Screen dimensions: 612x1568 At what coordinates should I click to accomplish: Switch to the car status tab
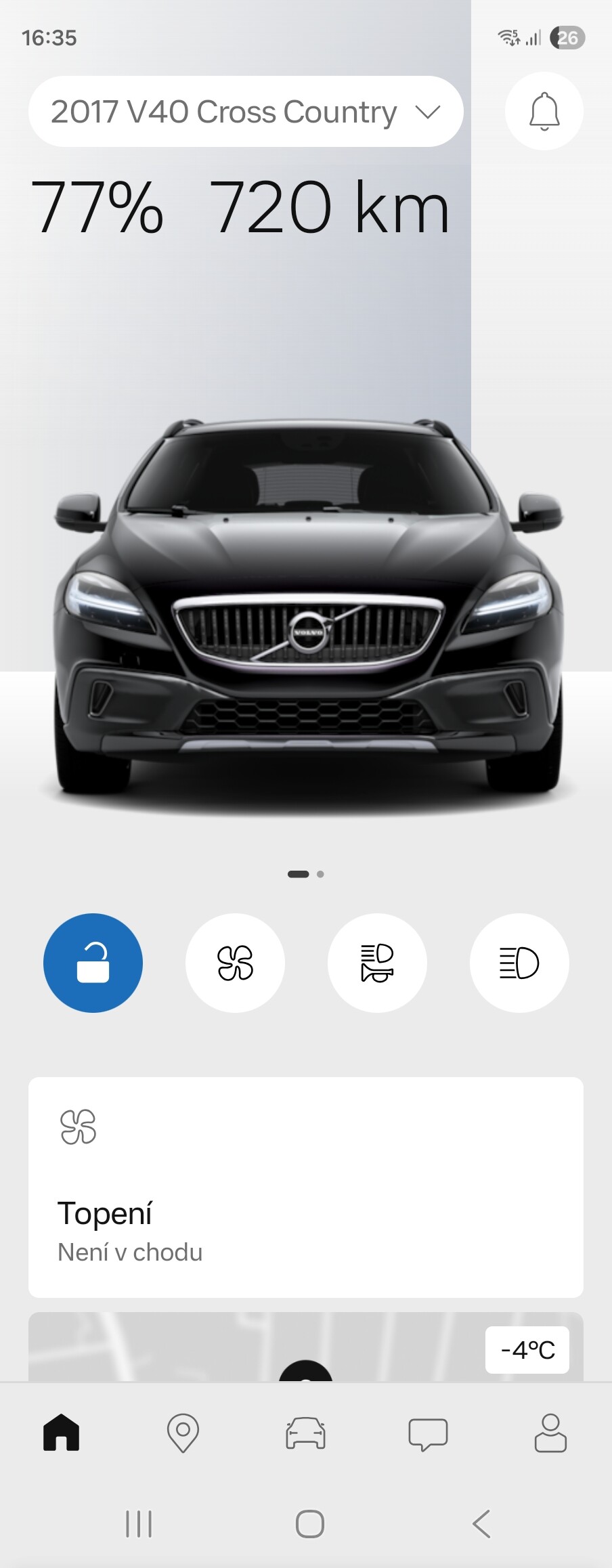coord(305,1433)
